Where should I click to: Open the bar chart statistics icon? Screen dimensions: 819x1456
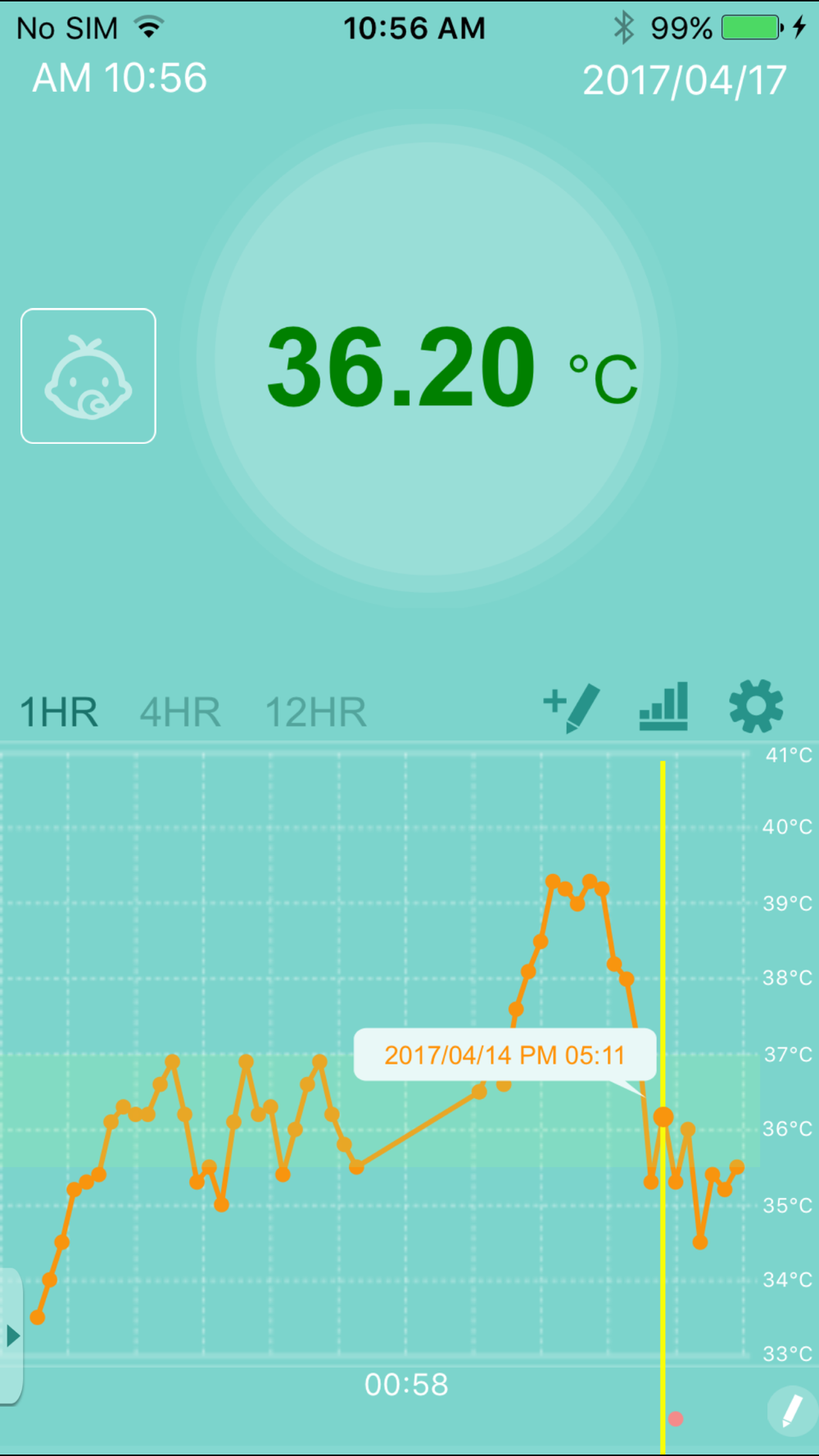[663, 707]
